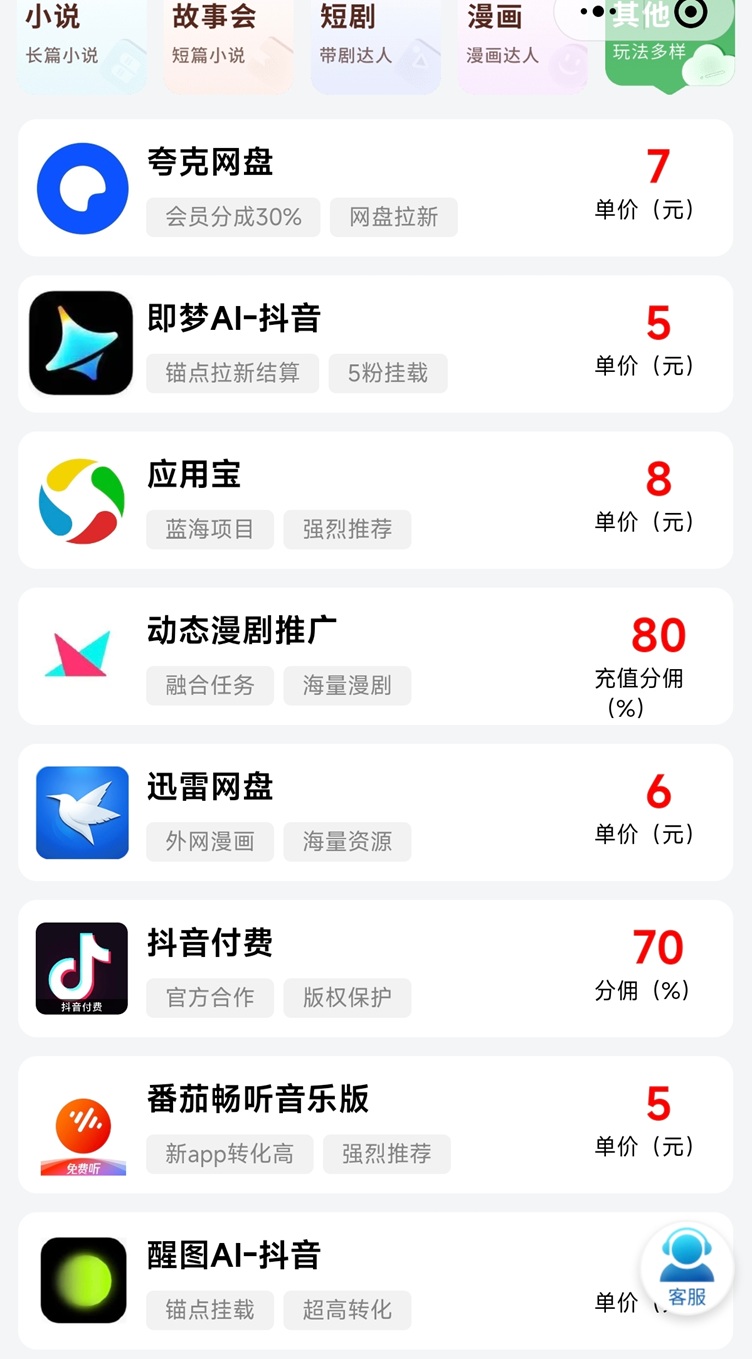Open the 应用宝 project card
This screenshot has height=1359, width=752.
(x=375, y=500)
